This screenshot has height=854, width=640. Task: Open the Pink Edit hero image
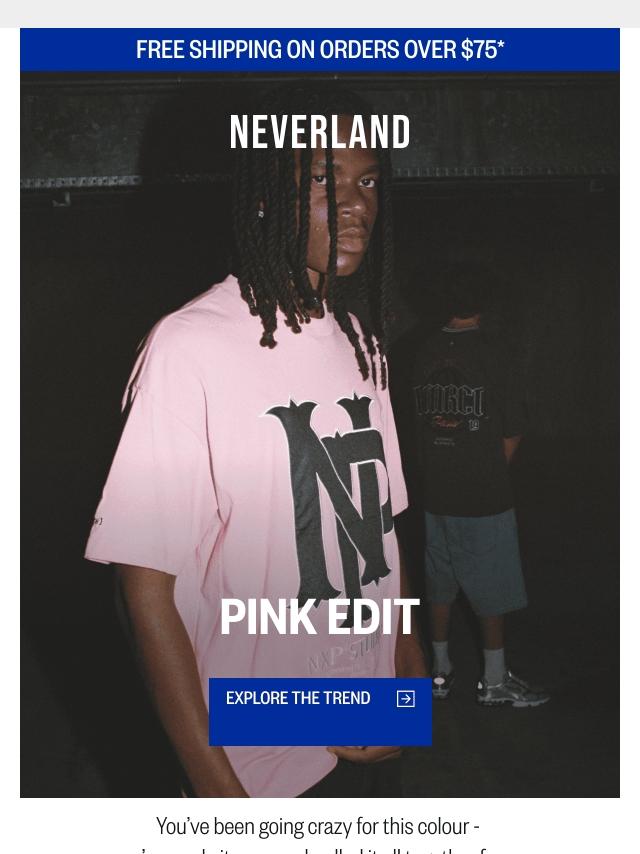click(x=320, y=400)
